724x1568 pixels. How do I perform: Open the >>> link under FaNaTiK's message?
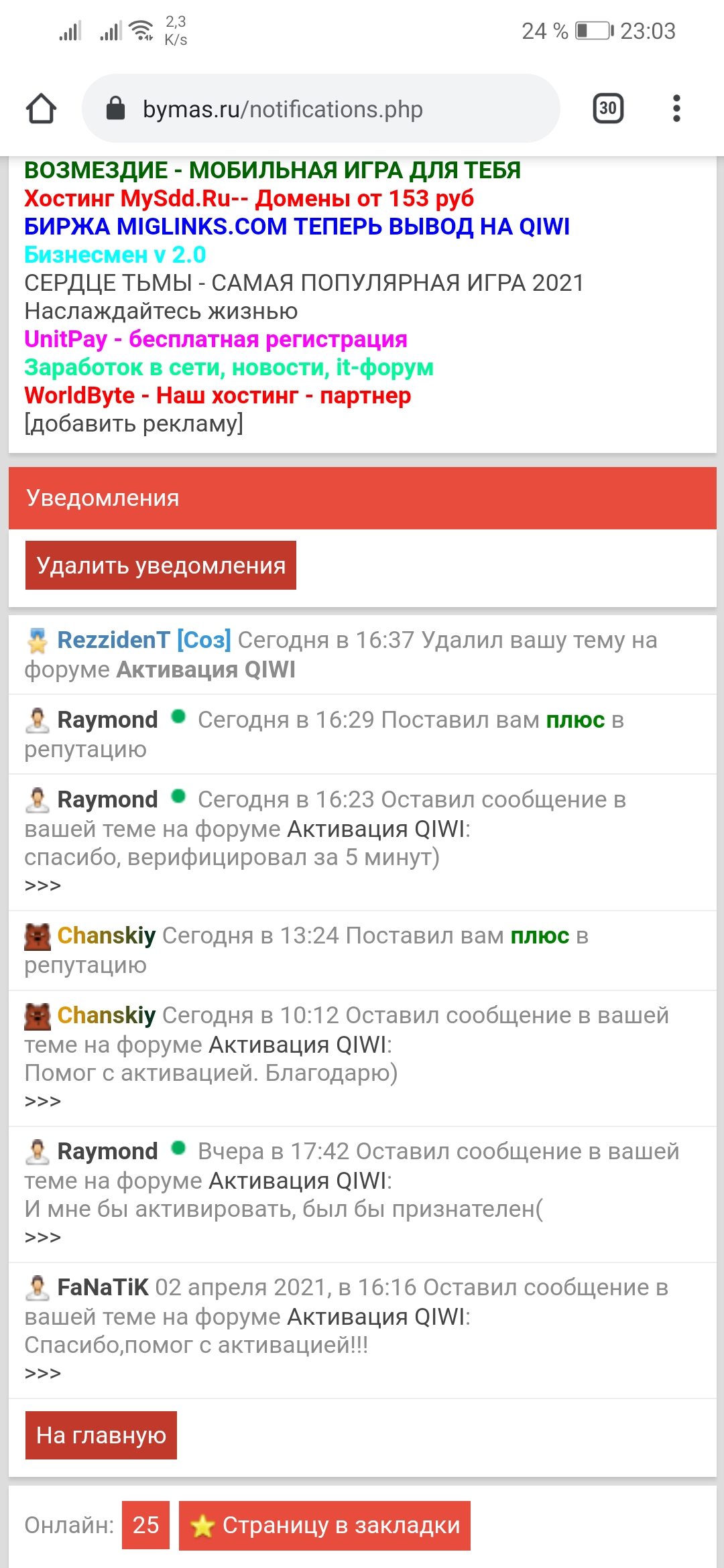pyautogui.click(x=42, y=1373)
